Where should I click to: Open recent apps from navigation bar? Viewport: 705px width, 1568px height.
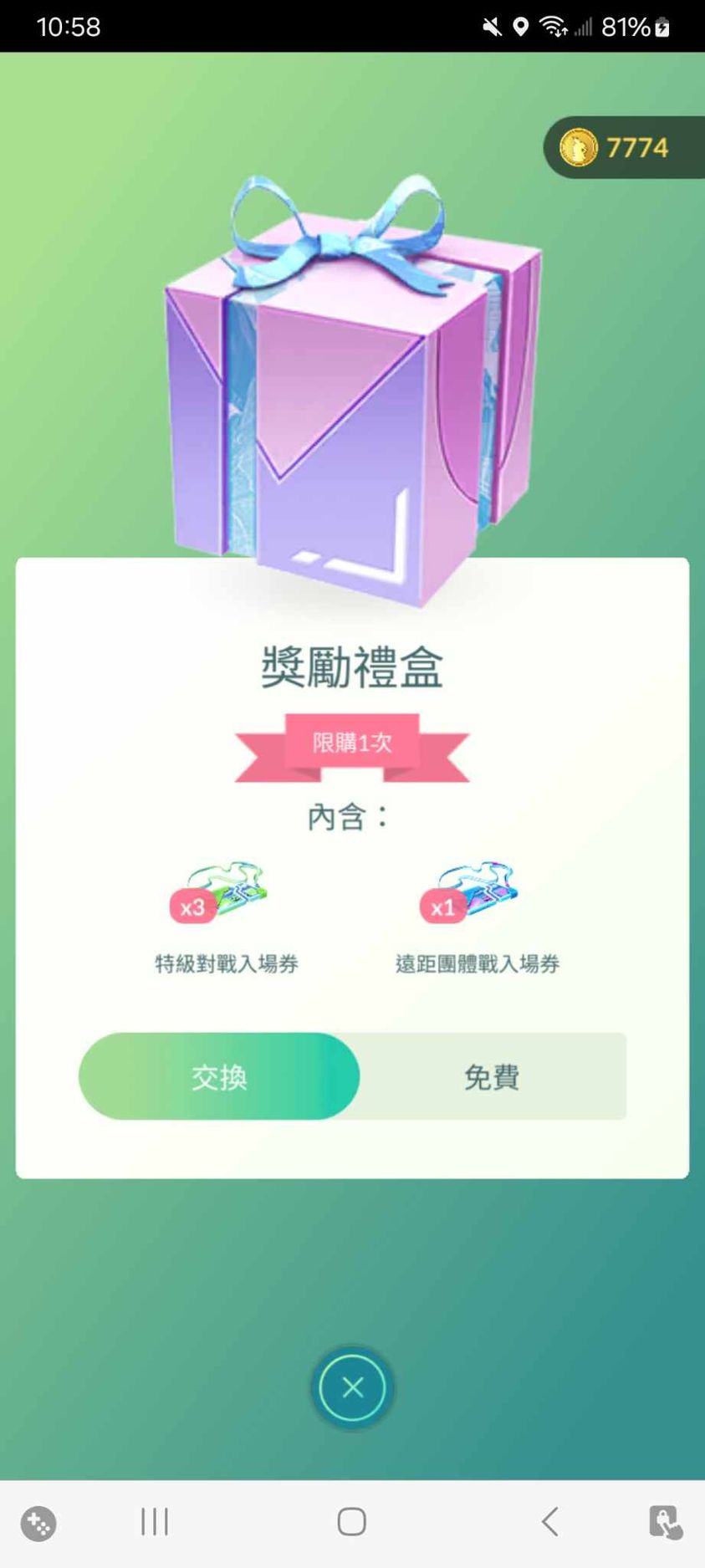coord(155,1522)
